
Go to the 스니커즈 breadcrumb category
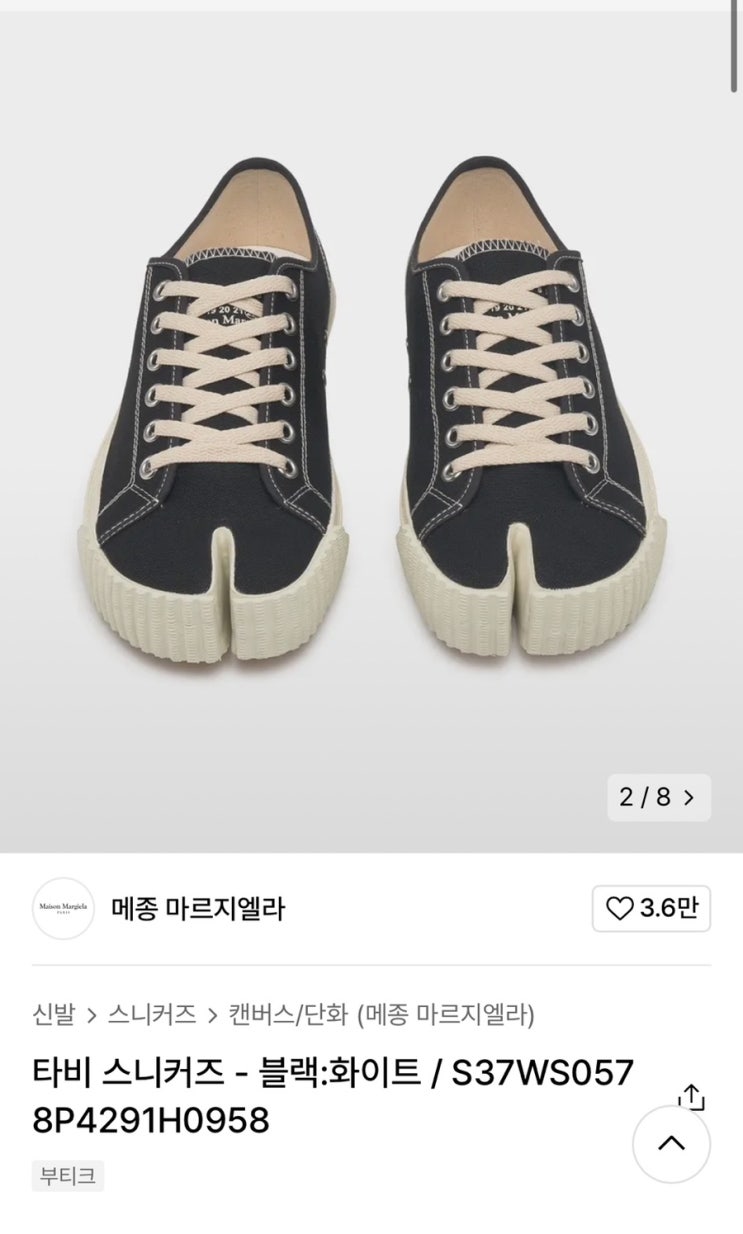click(152, 1015)
